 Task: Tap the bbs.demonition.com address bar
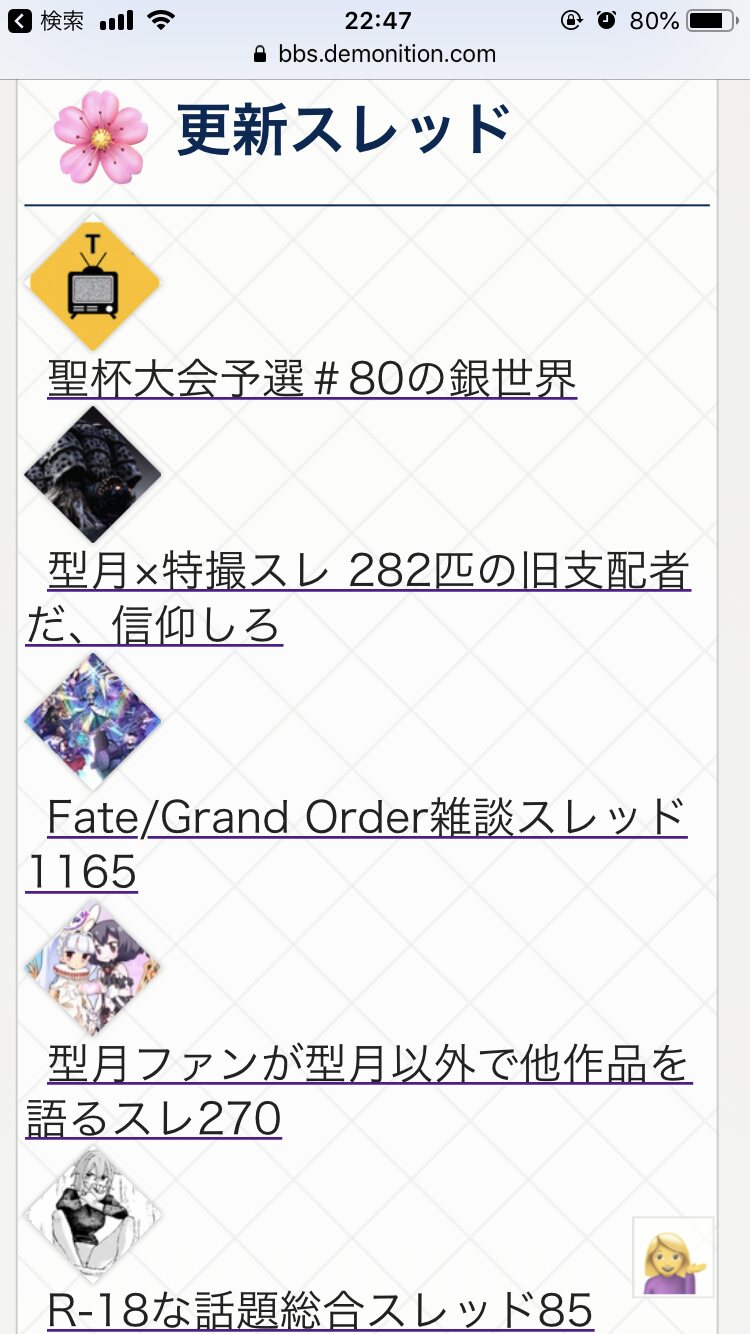pyautogui.click(x=375, y=54)
